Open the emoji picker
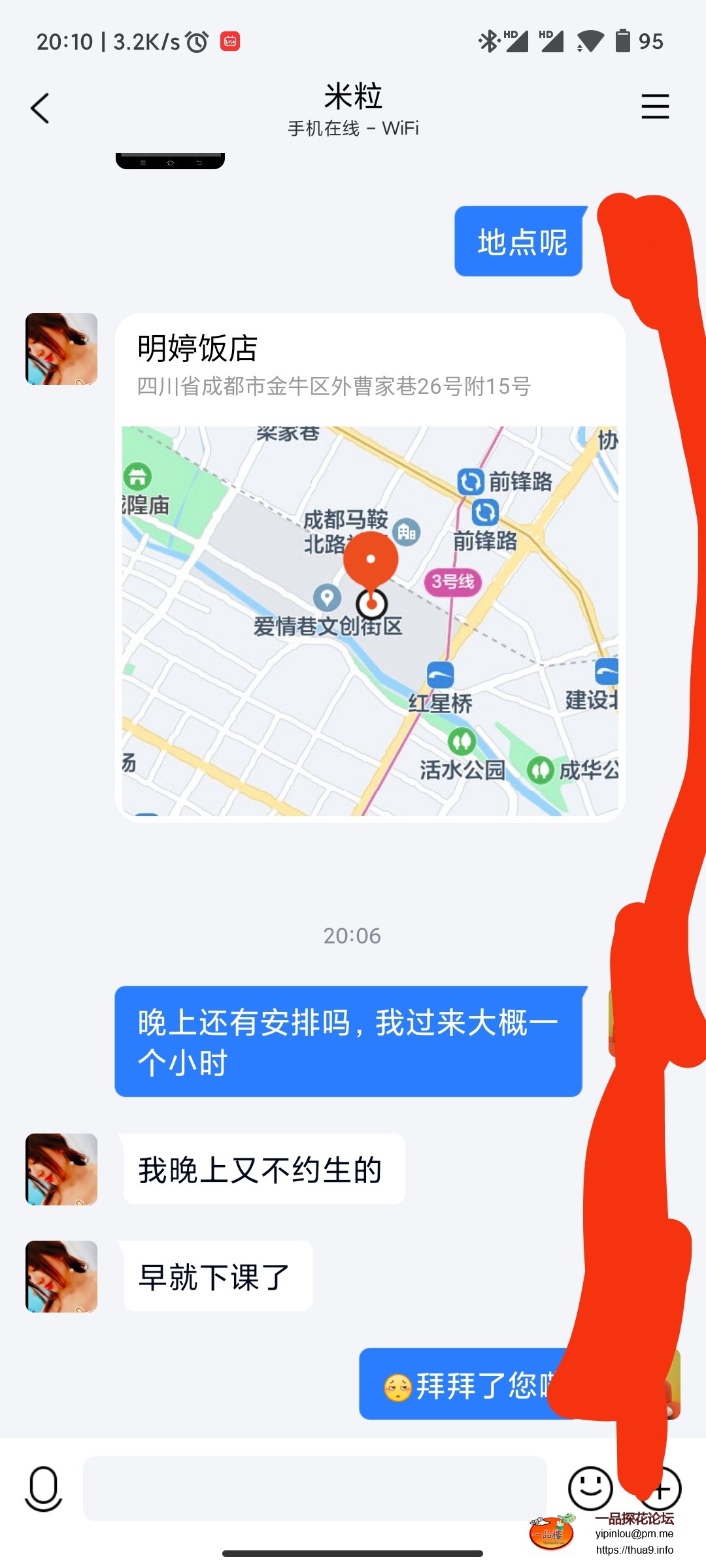The width and height of the screenshot is (706, 1568). [590, 1488]
